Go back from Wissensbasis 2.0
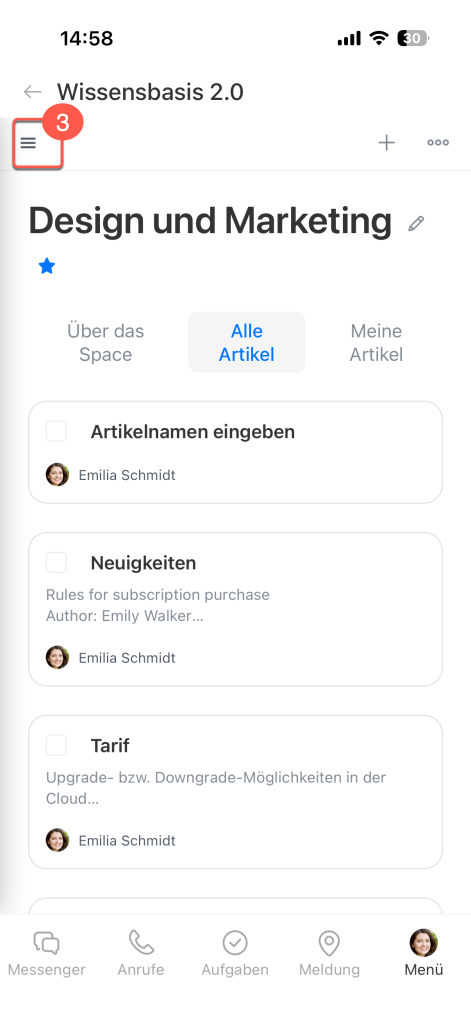Image resolution: width=471 pixels, height=1024 pixels. pyautogui.click(x=33, y=92)
